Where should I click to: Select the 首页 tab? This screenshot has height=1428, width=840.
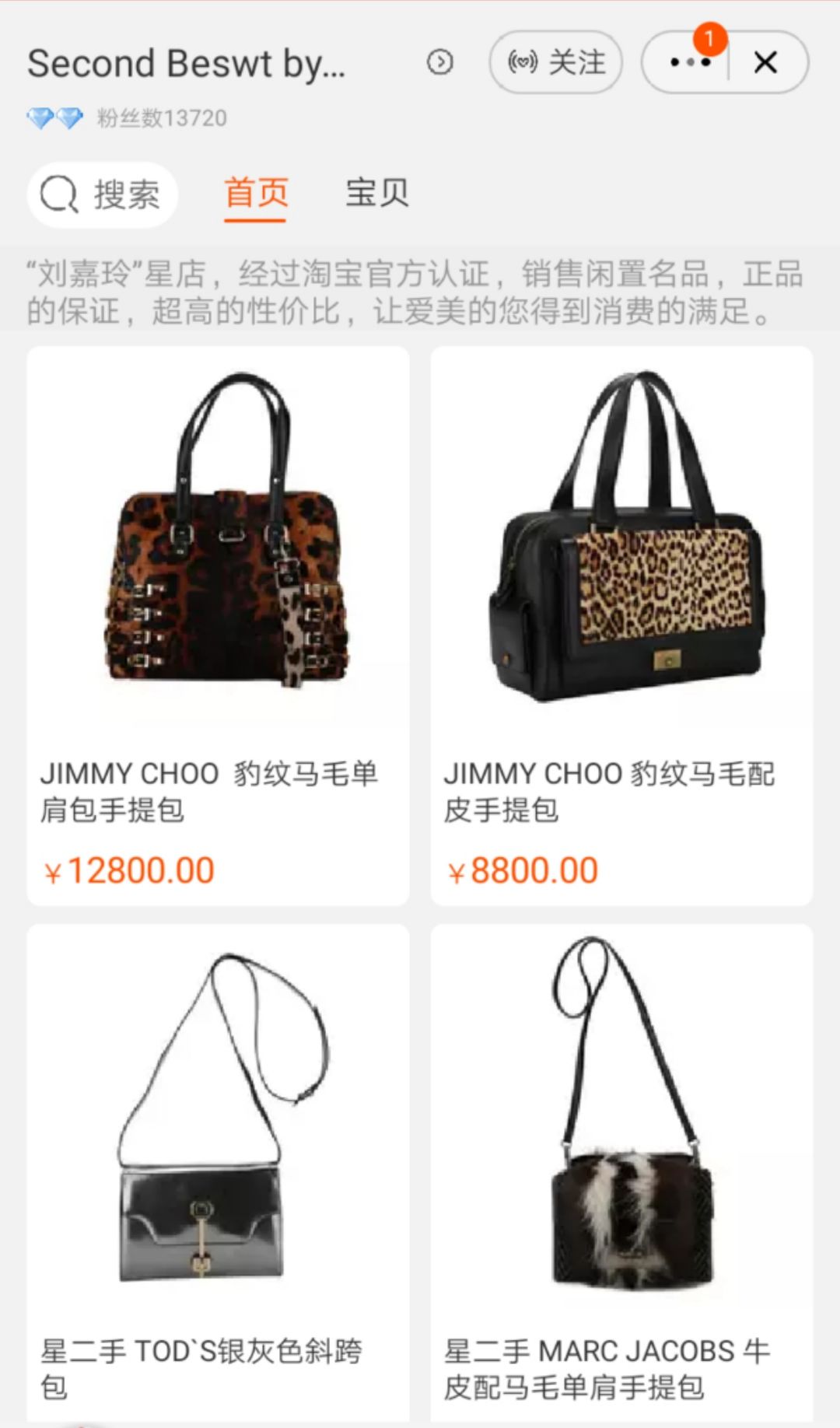257,194
